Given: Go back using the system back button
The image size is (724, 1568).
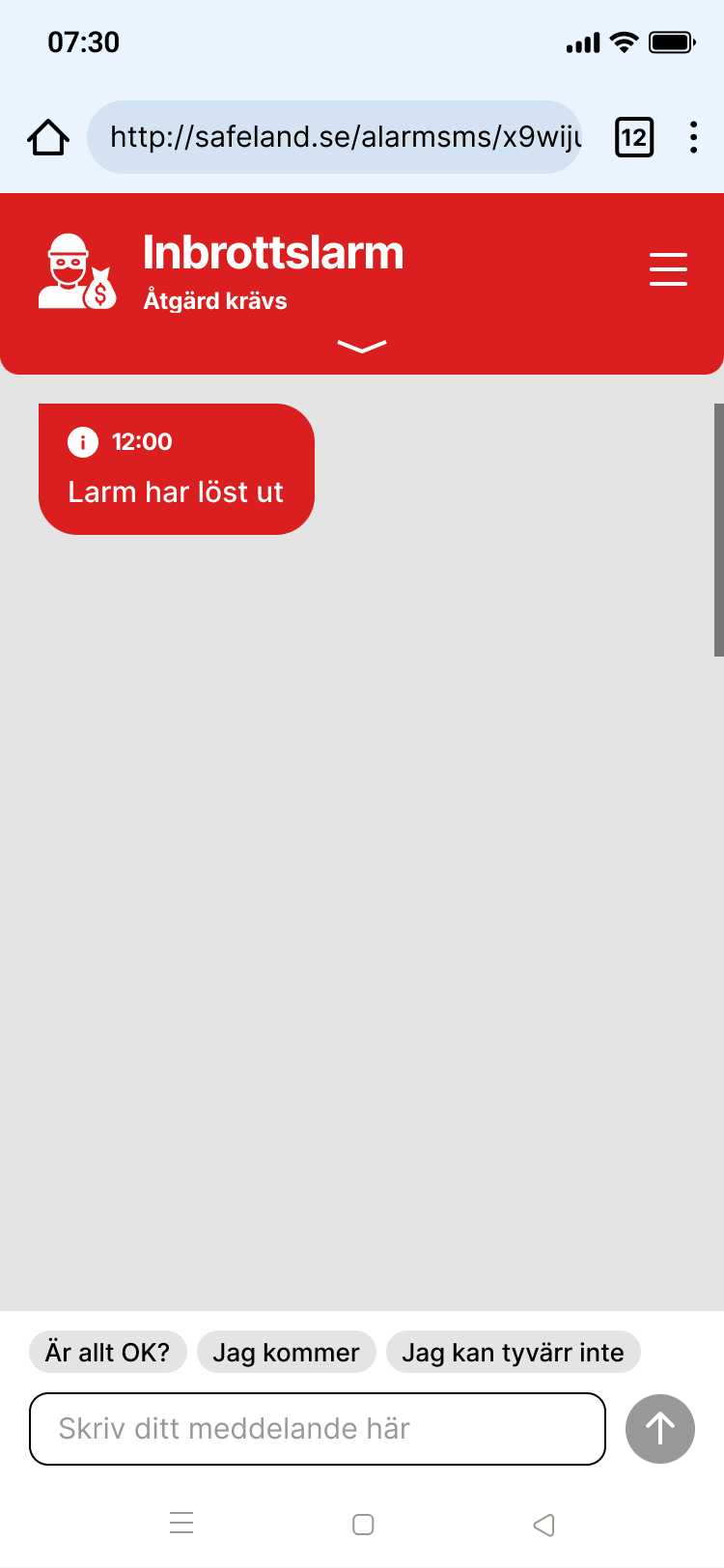Looking at the screenshot, I should tap(543, 1525).
